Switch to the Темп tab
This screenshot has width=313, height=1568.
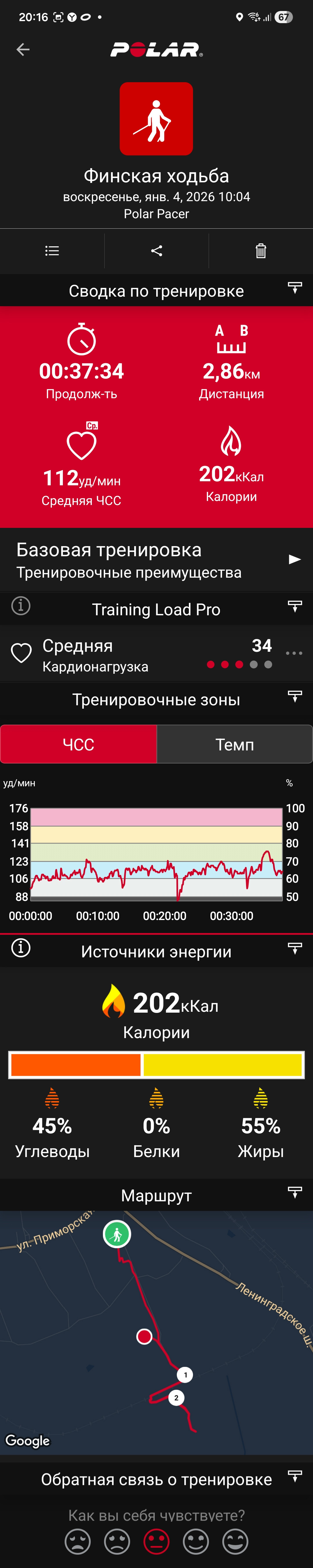point(235,744)
